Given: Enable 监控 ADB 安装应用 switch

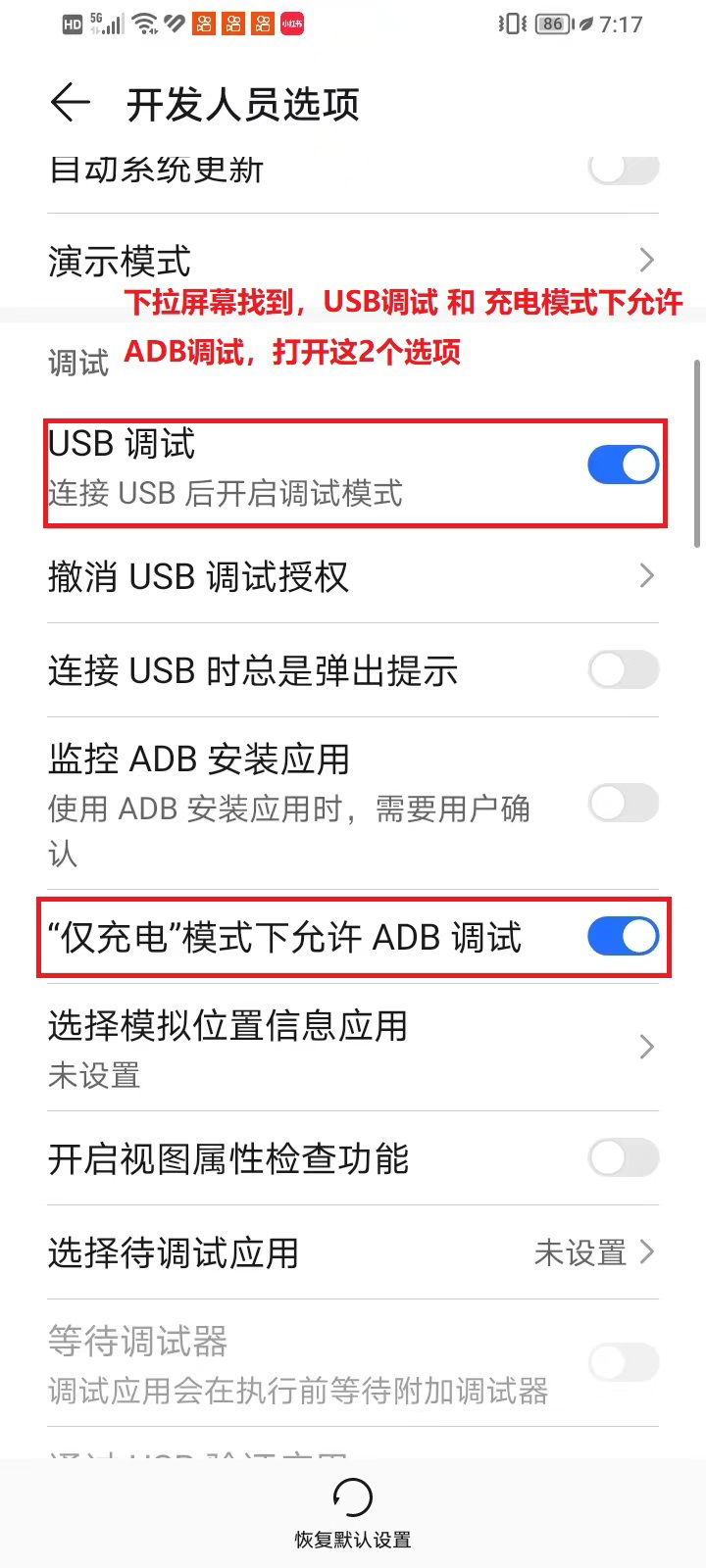Looking at the screenshot, I should (623, 804).
